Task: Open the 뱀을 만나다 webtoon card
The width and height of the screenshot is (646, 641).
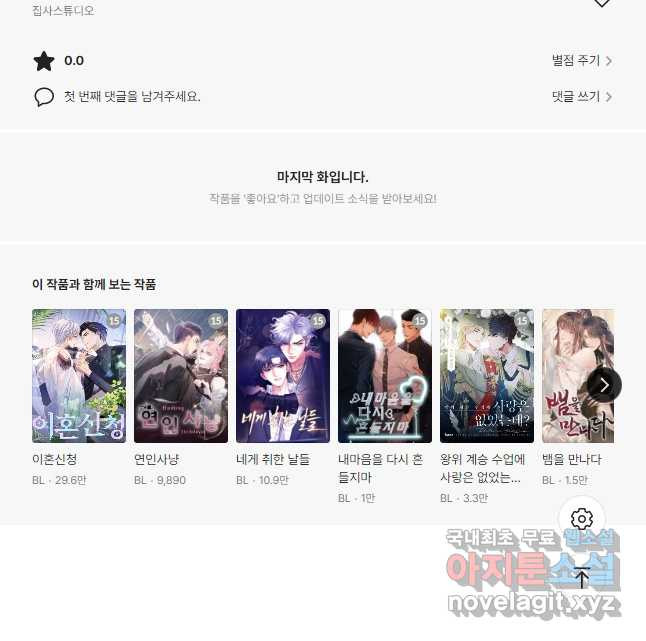Action: 577,376
